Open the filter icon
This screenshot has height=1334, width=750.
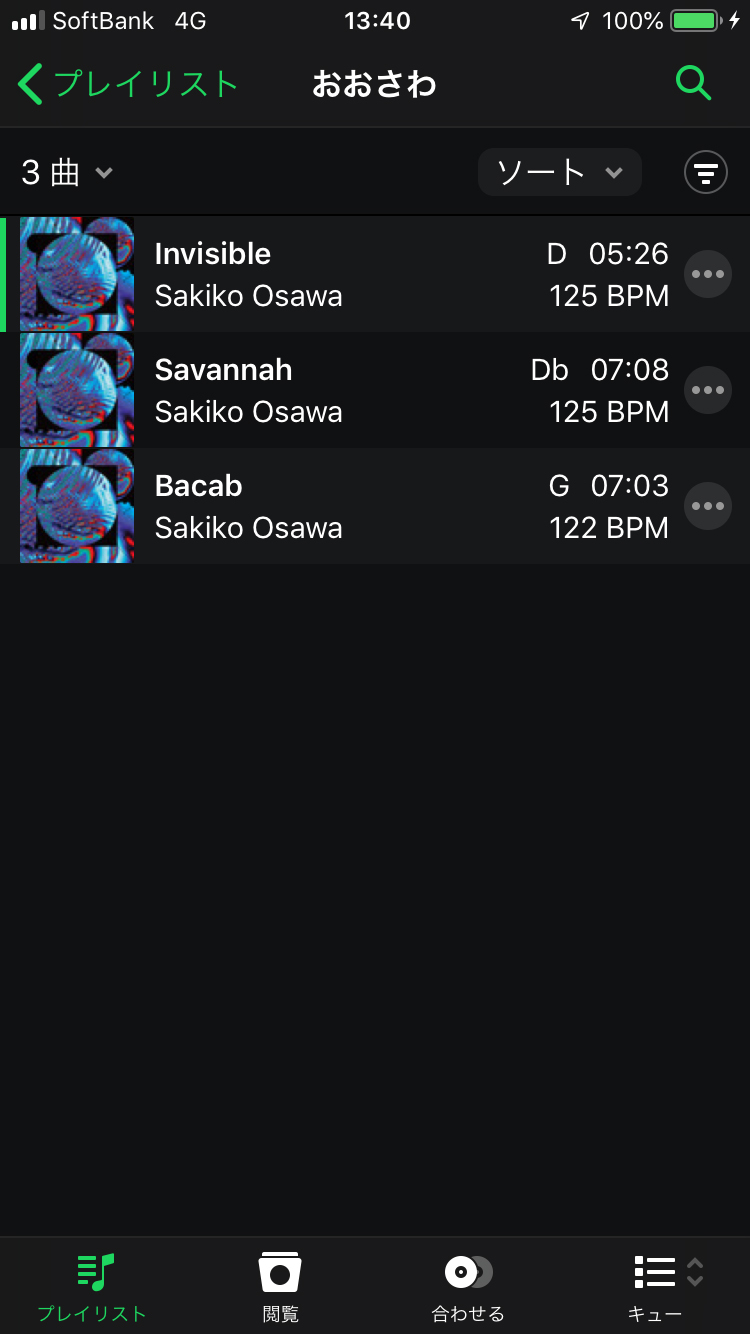[x=705, y=173]
